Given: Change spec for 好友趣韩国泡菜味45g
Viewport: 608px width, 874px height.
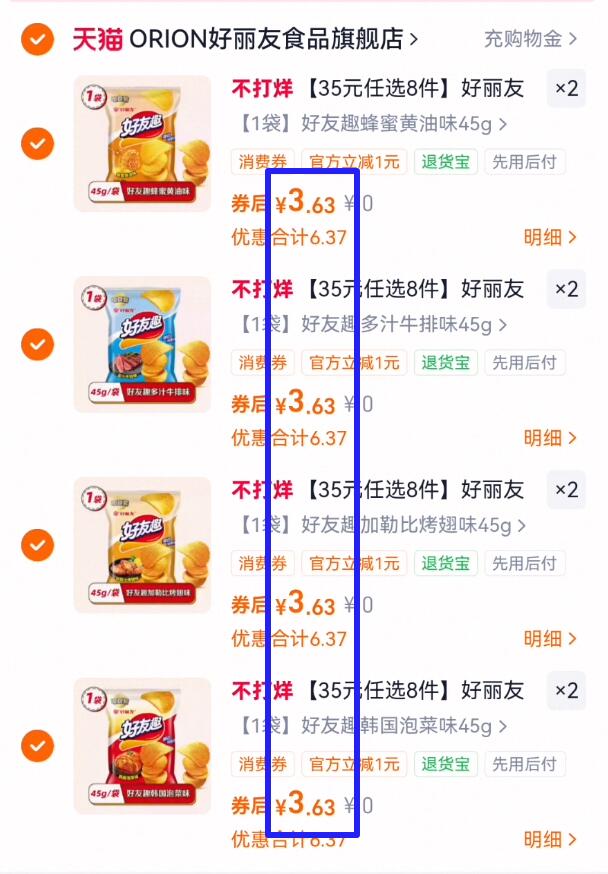Looking at the screenshot, I should [x=372, y=726].
